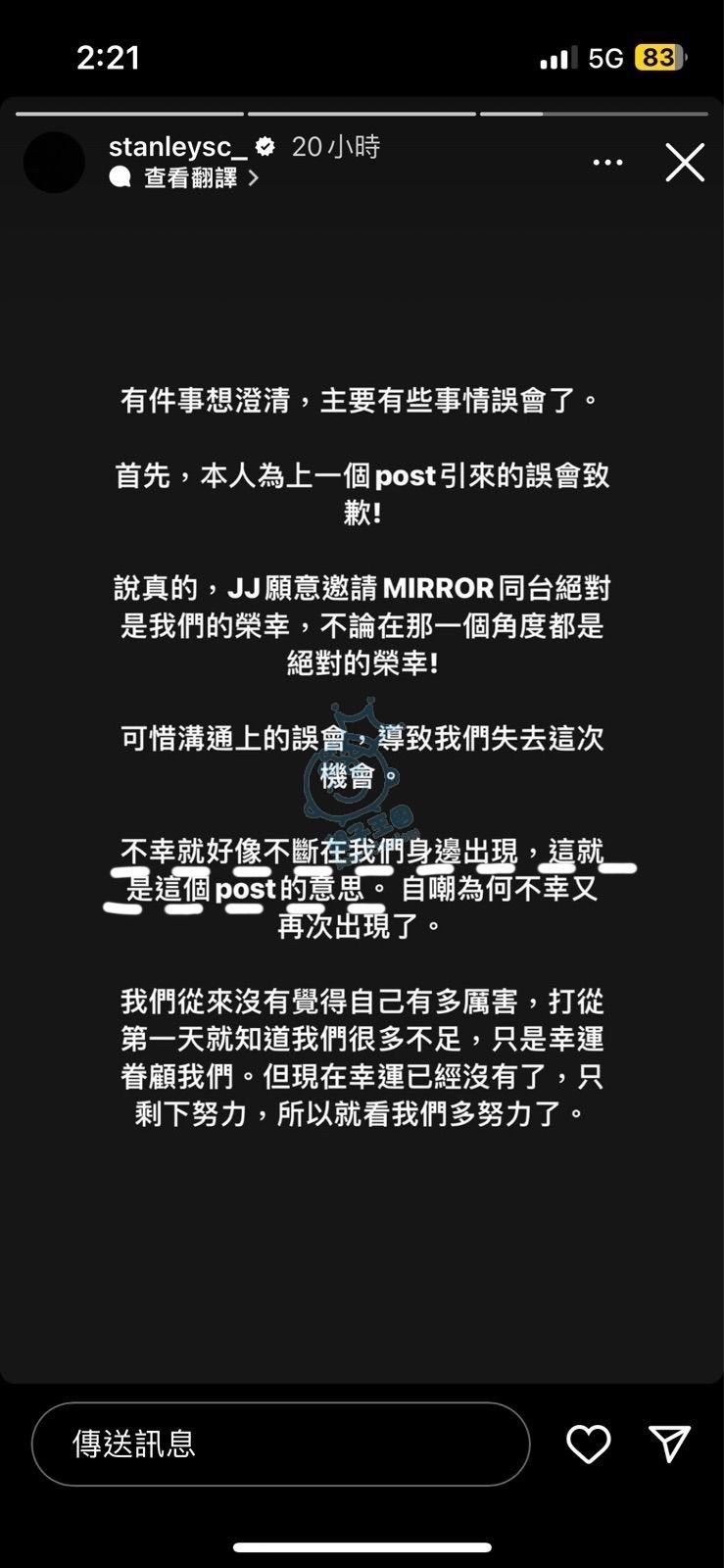The height and width of the screenshot is (1568, 724).
Task: Close the story viewer
Action: point(685,162)
